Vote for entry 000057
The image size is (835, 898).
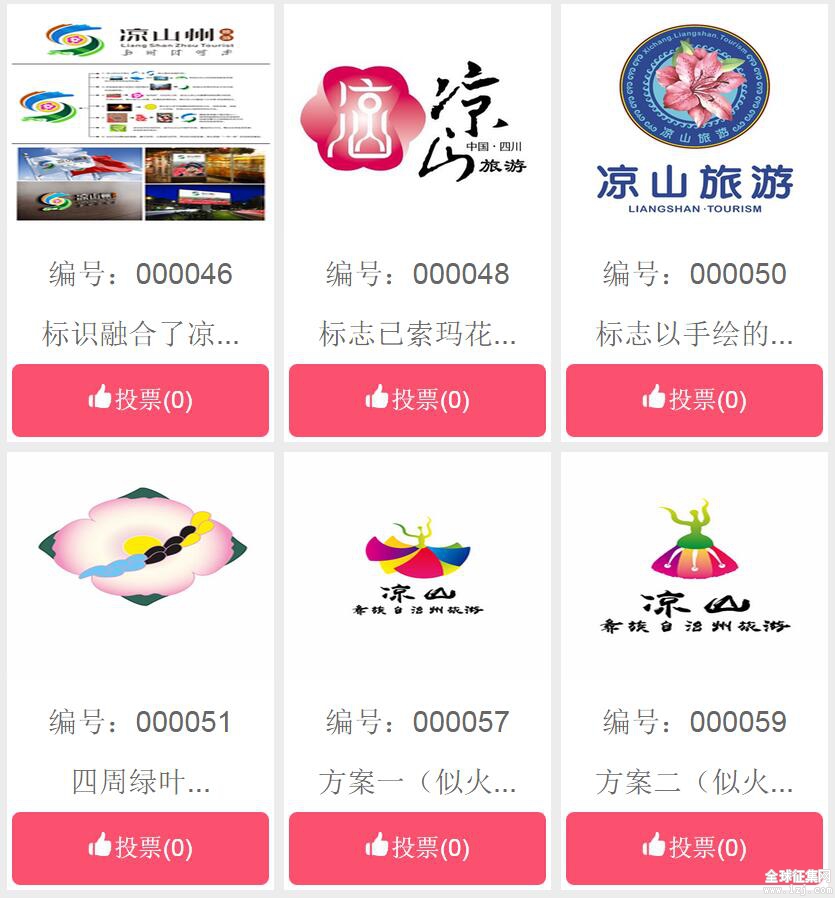click(x=417, y=848)
